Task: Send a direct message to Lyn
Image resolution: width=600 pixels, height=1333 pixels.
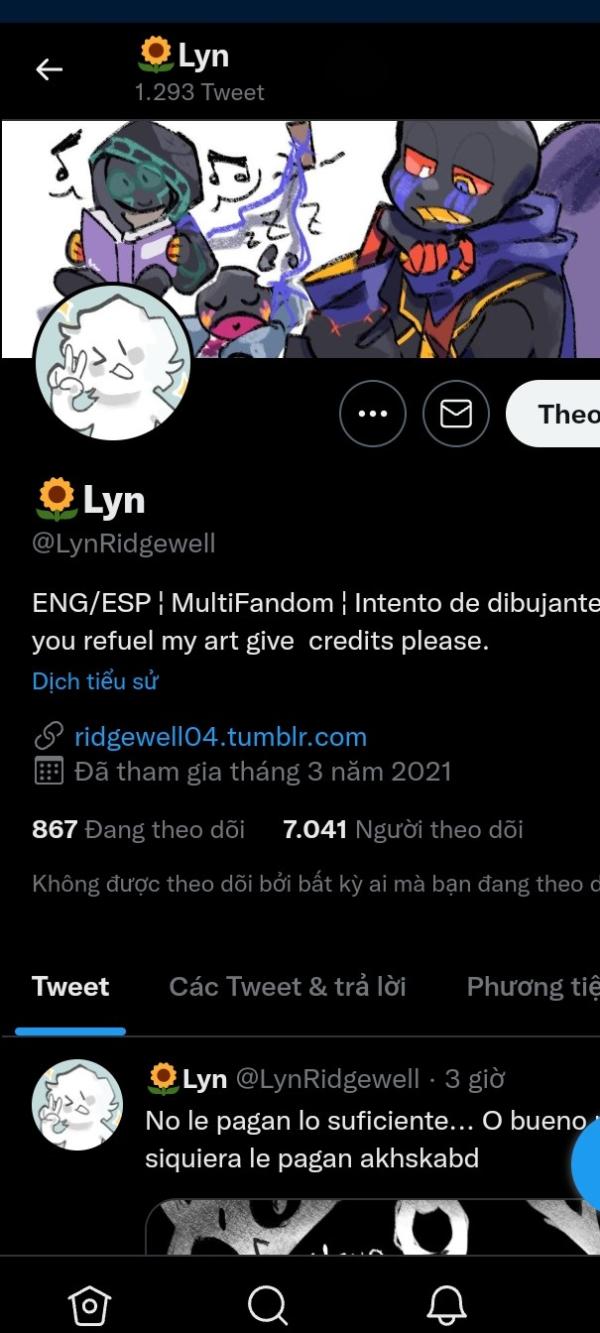Action: (456, 413)
